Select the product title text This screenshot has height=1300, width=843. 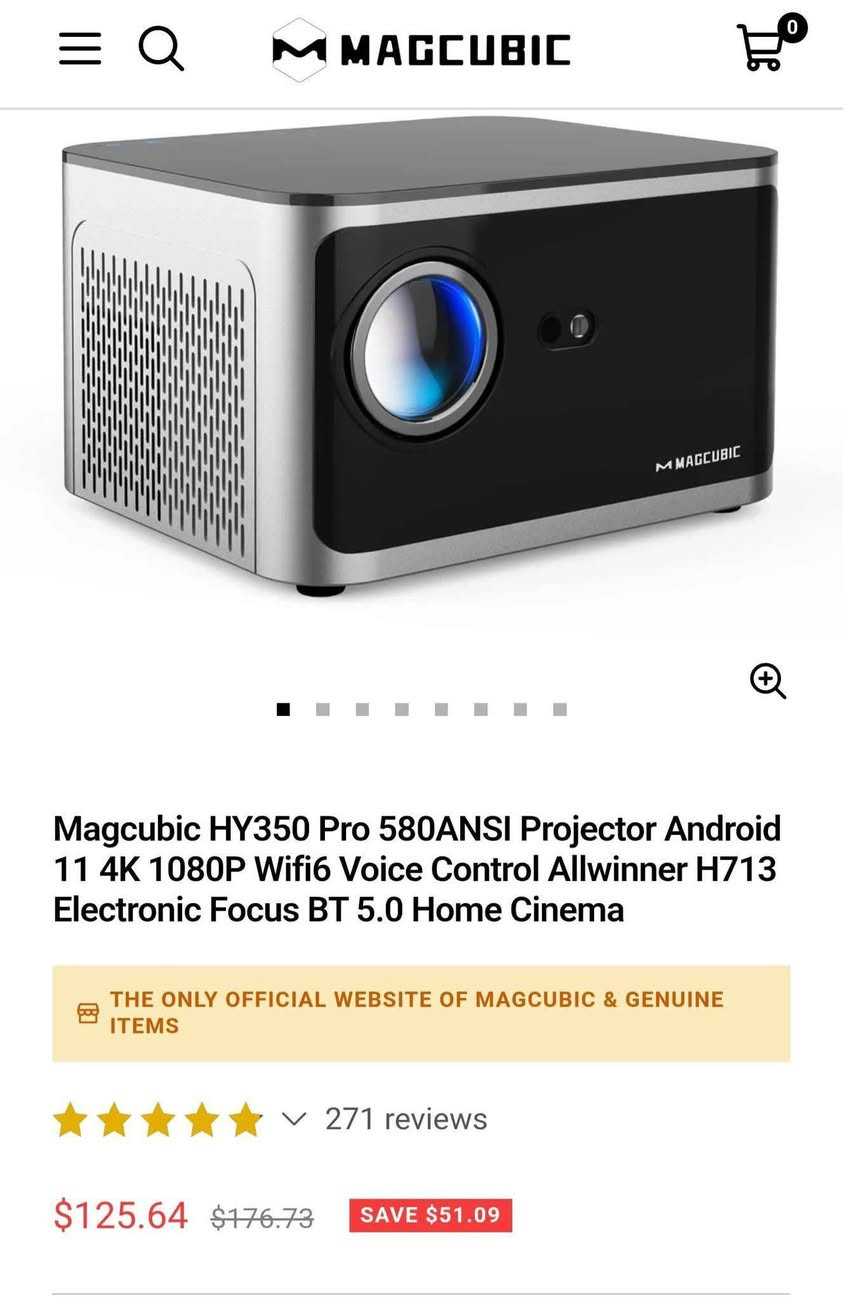click(418, 869)
